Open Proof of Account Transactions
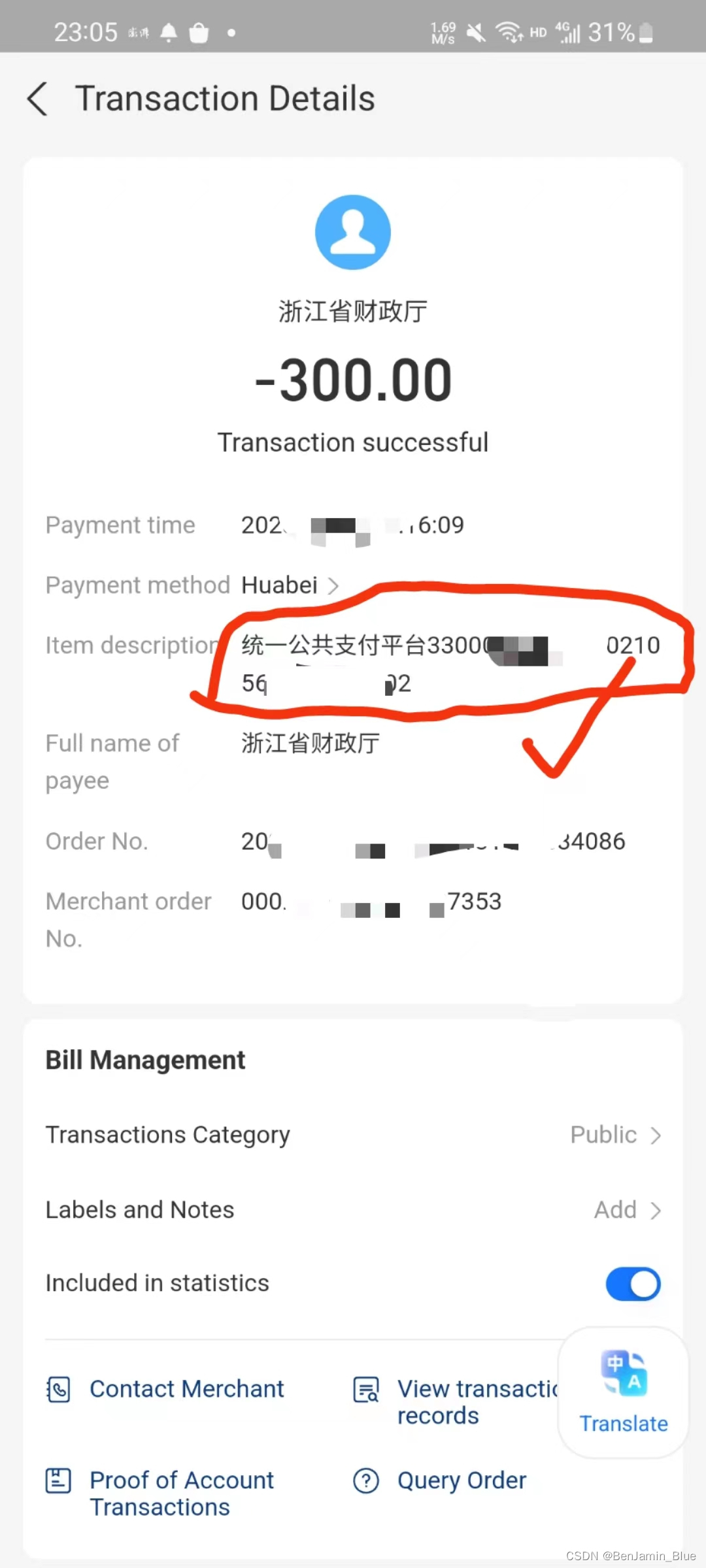The image size is (706, 1568). (160, 1494)
